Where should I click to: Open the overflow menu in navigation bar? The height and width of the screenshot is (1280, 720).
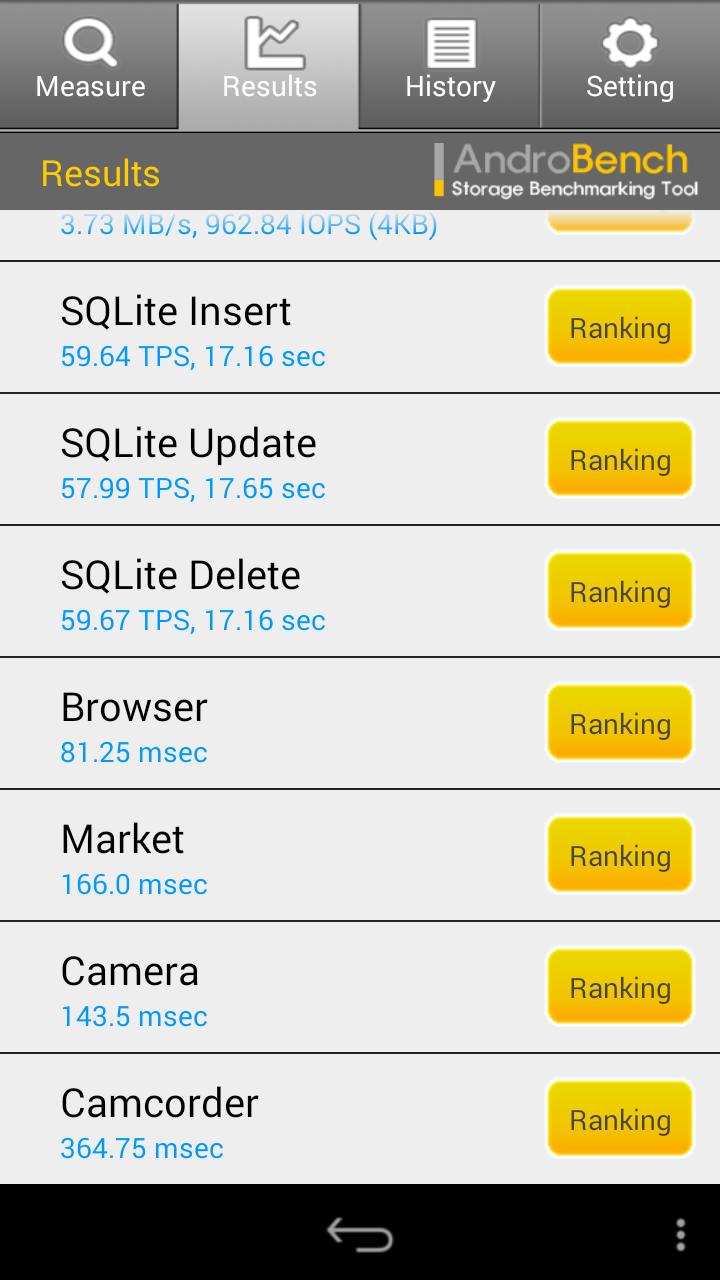coord(680,1234)
